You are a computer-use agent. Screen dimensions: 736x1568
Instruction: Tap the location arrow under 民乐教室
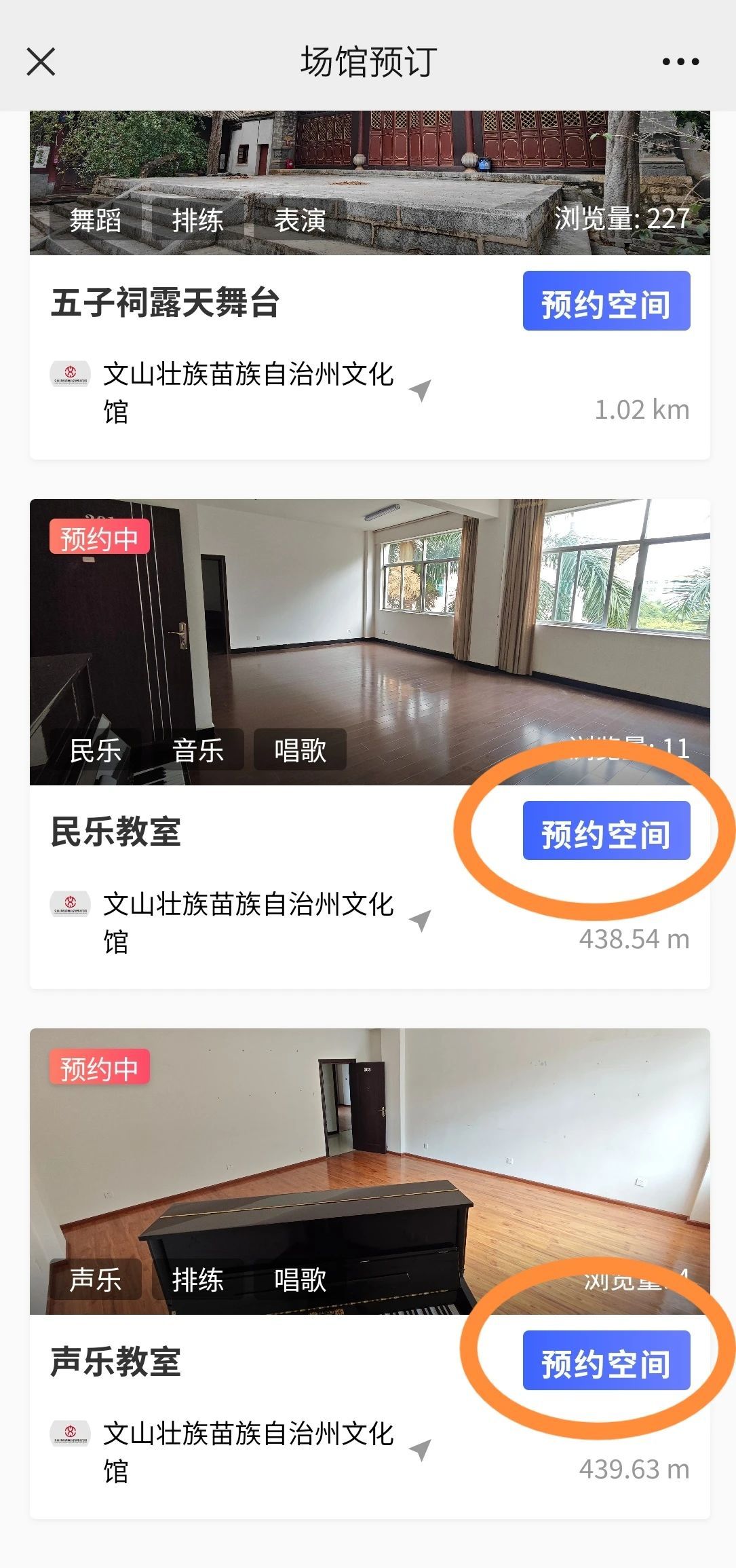click(421, 920)
